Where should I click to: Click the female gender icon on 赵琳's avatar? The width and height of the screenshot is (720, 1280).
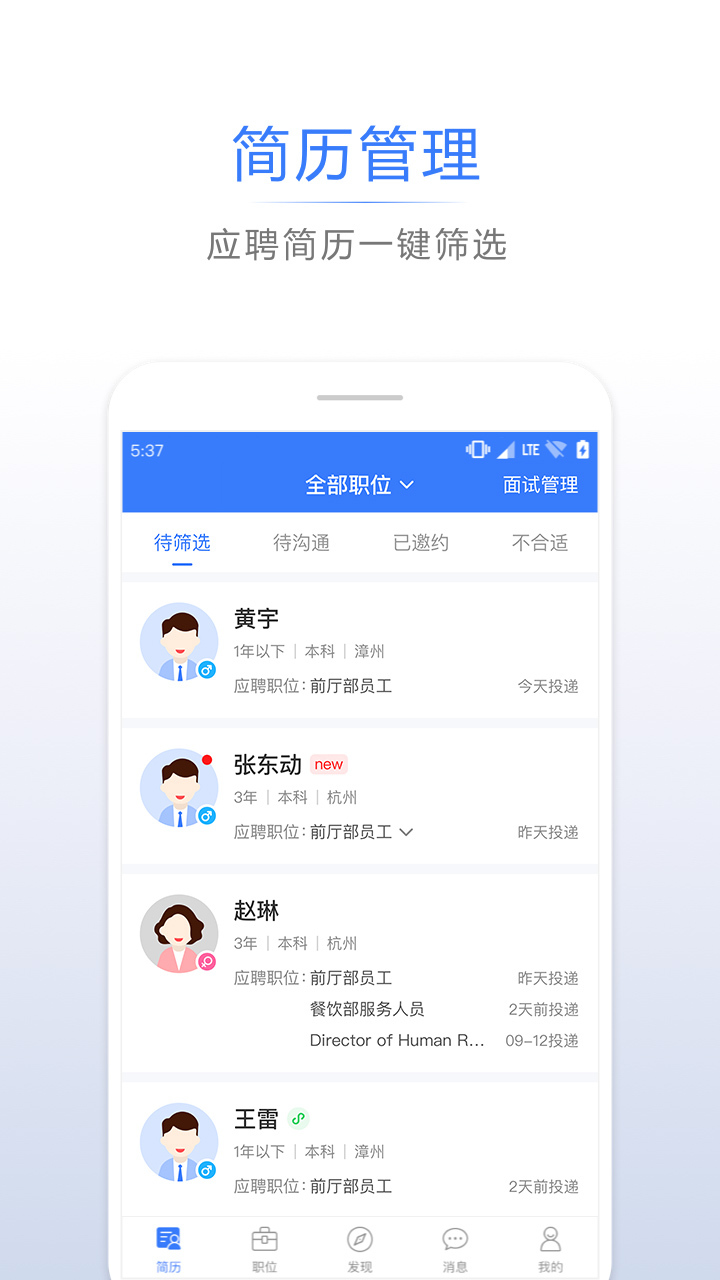[x=205, y=963]
